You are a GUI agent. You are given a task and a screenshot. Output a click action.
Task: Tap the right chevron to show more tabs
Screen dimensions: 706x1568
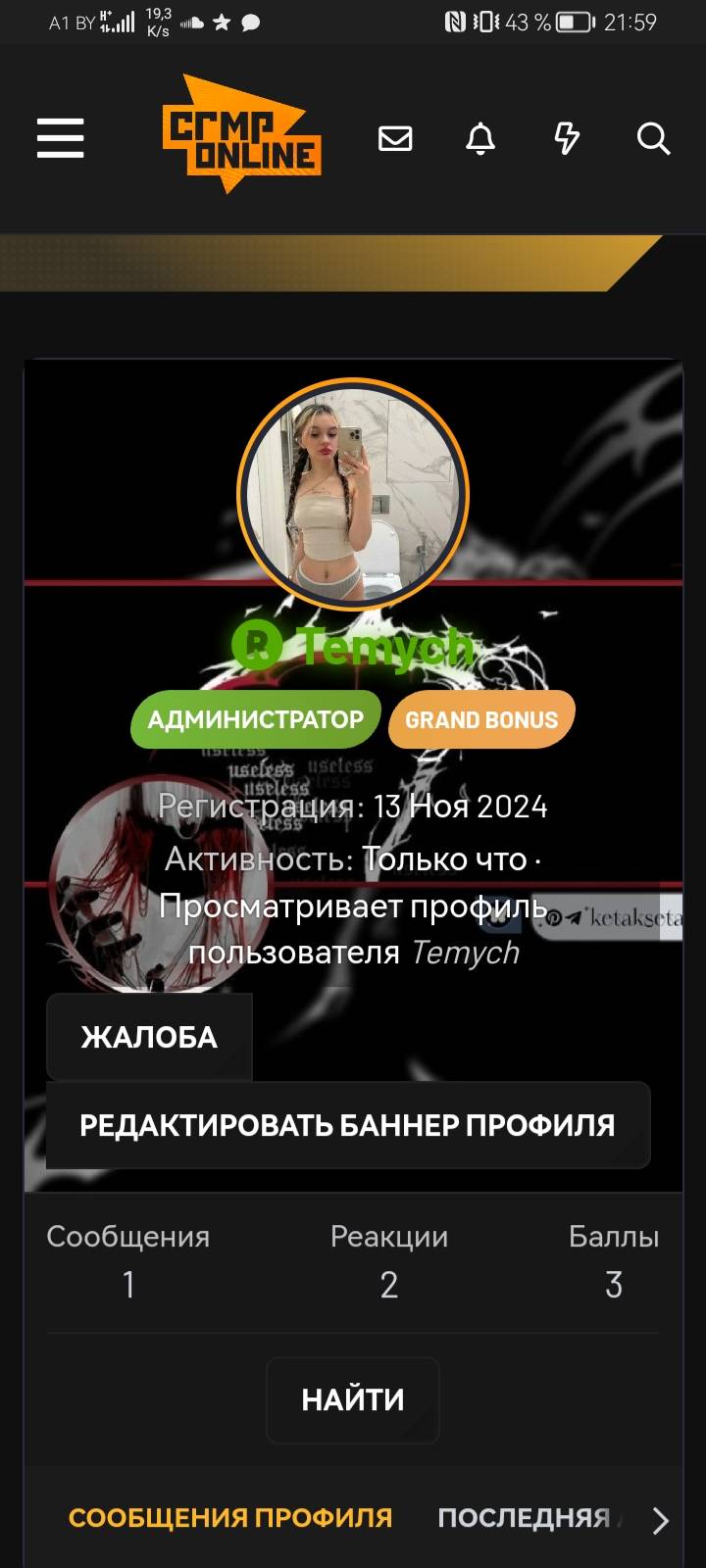click(x=661, y=1520)
